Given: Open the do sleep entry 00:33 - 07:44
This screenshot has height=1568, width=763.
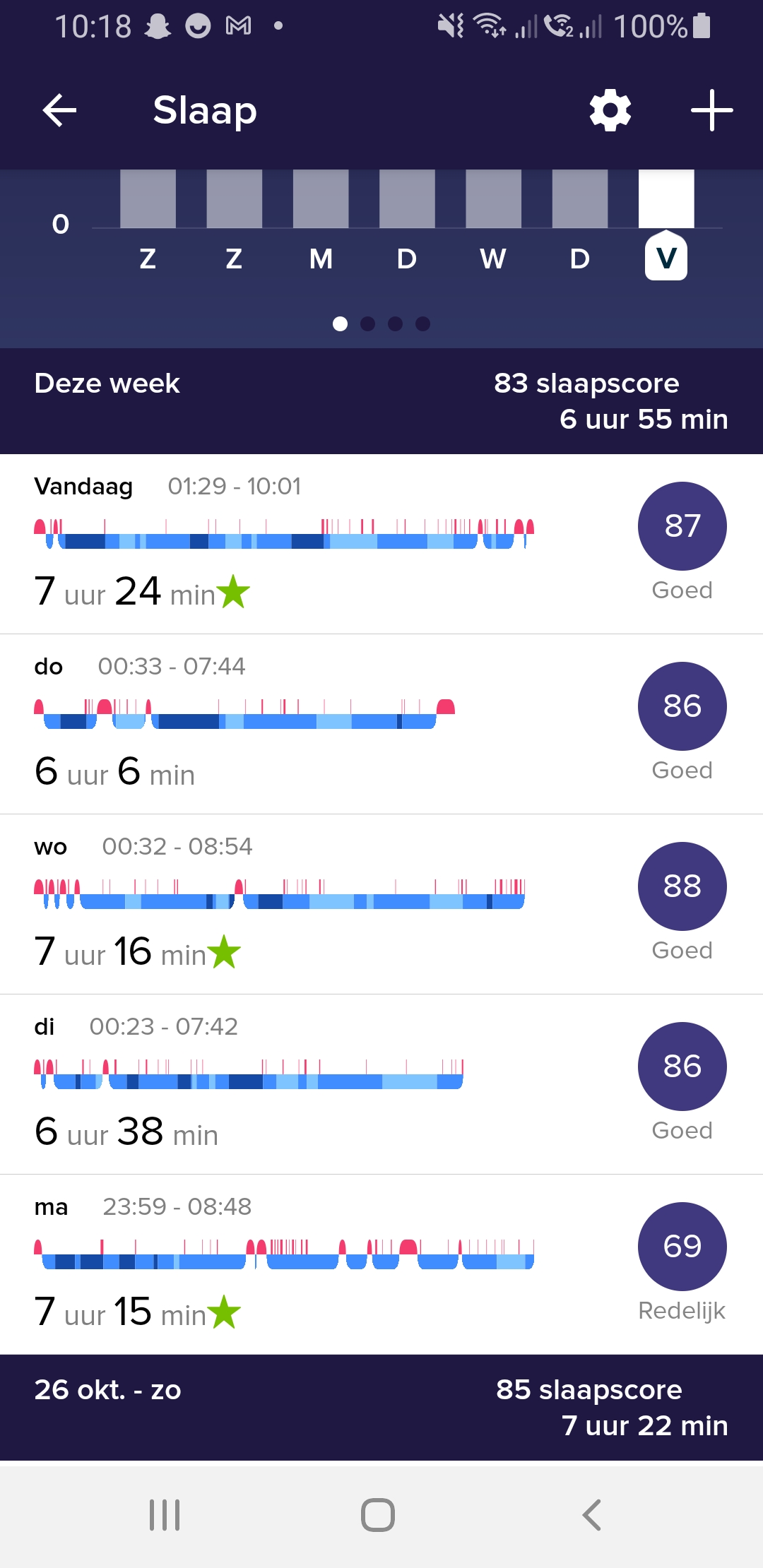Looking at the screenshot, I should 381,724.
